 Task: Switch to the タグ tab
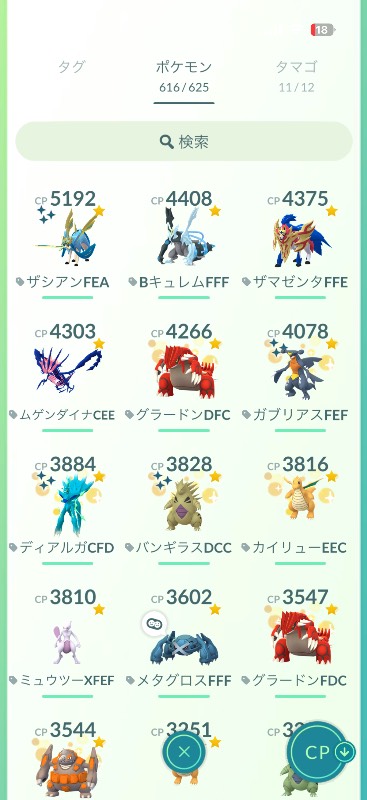[x=71, y=67]
